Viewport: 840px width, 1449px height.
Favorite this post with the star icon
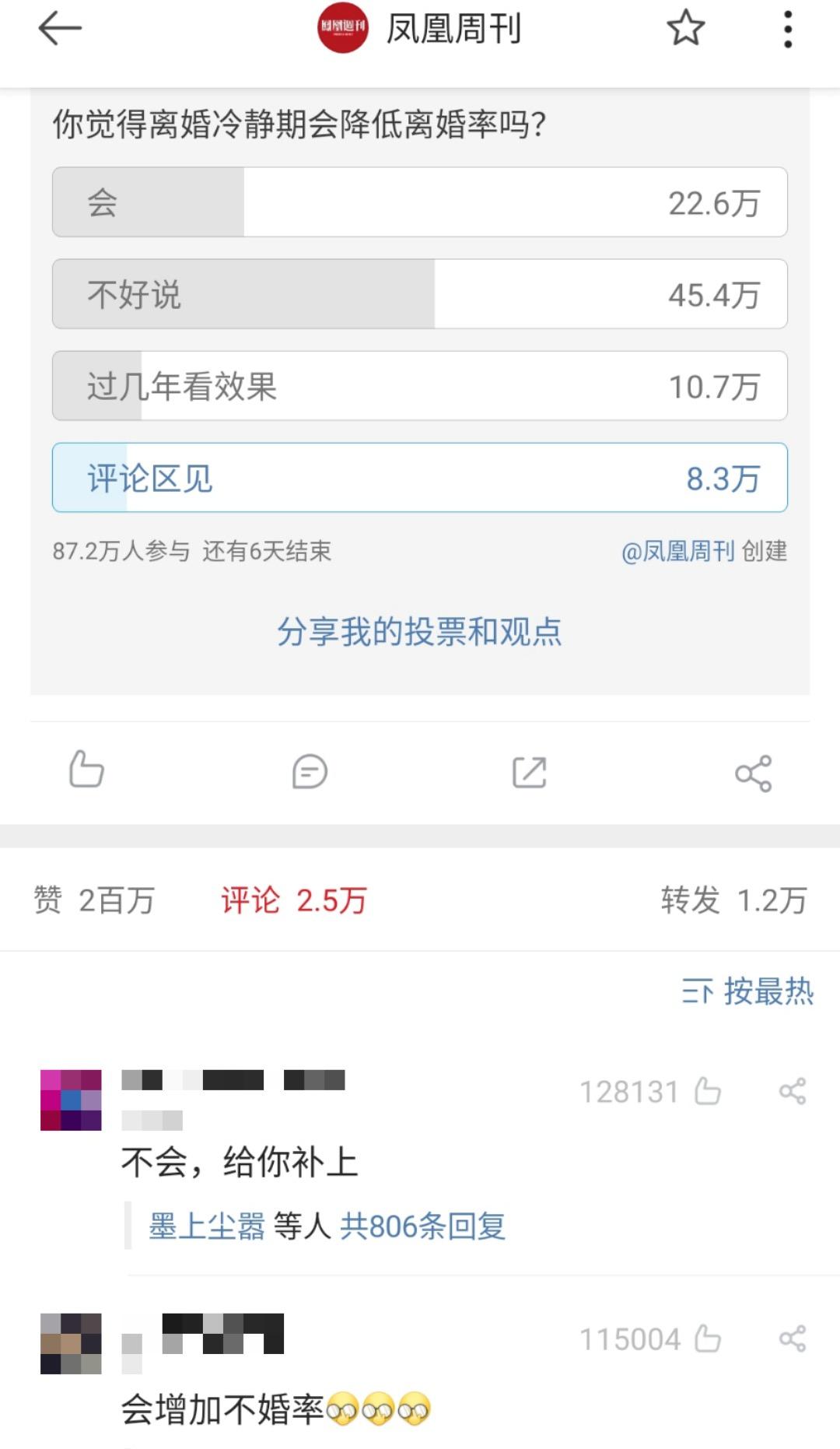pos(685,29)
